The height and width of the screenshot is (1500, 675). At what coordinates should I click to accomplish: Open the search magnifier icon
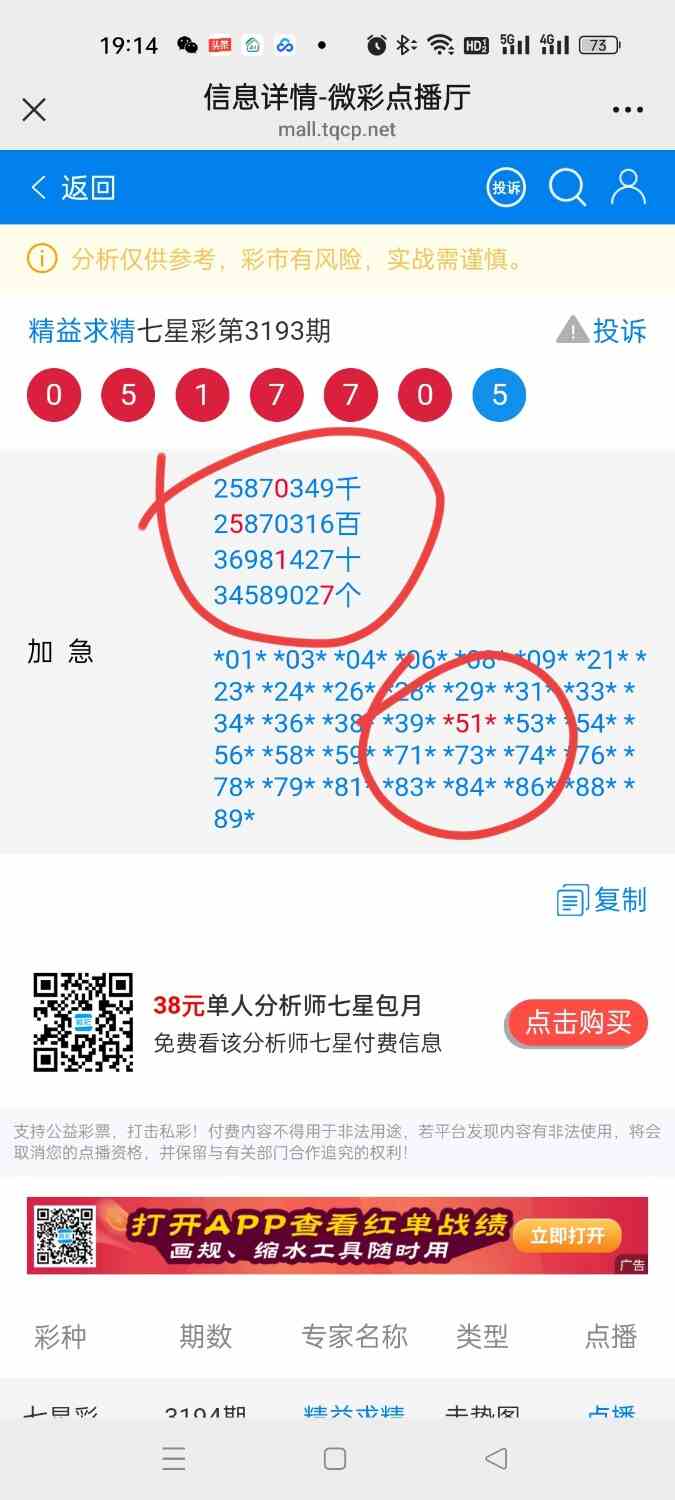567,187
